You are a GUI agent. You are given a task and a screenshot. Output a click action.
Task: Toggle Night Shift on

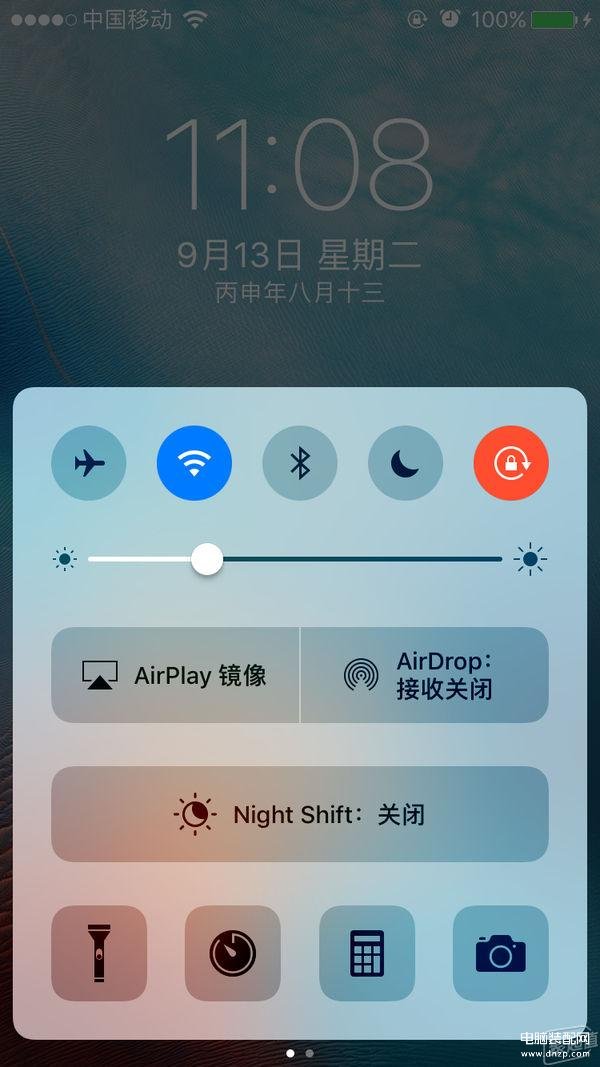point(300,814)
